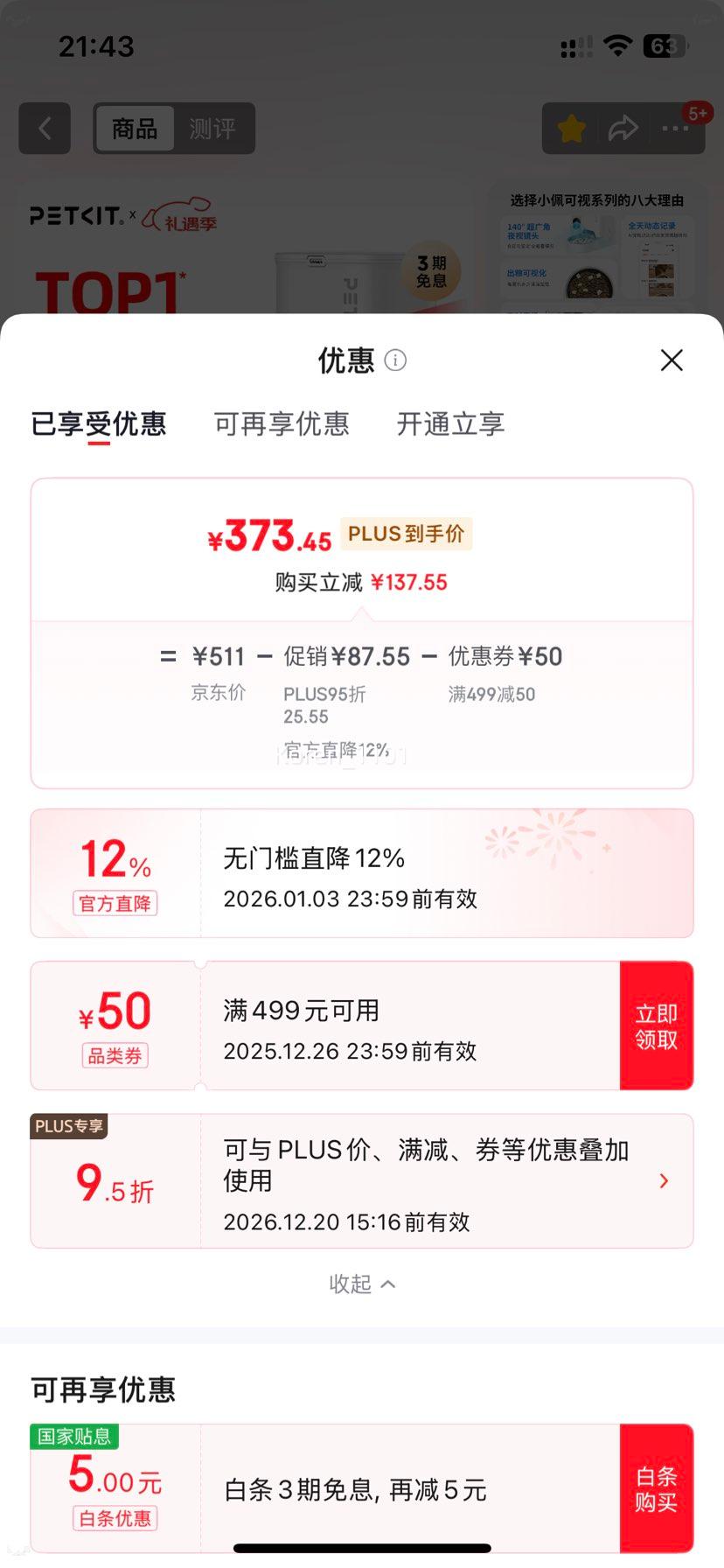Open PLUS专享 details via the right chevron
The width and height of the screenshot is (724, 1568).
[664, 1180]
